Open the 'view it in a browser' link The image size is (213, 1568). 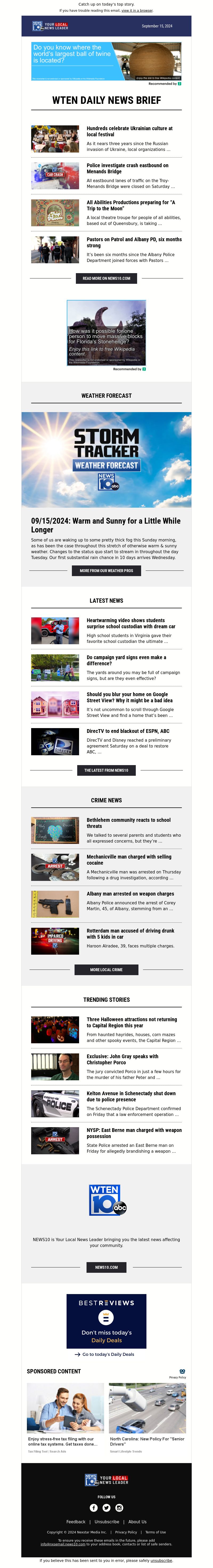137,10
